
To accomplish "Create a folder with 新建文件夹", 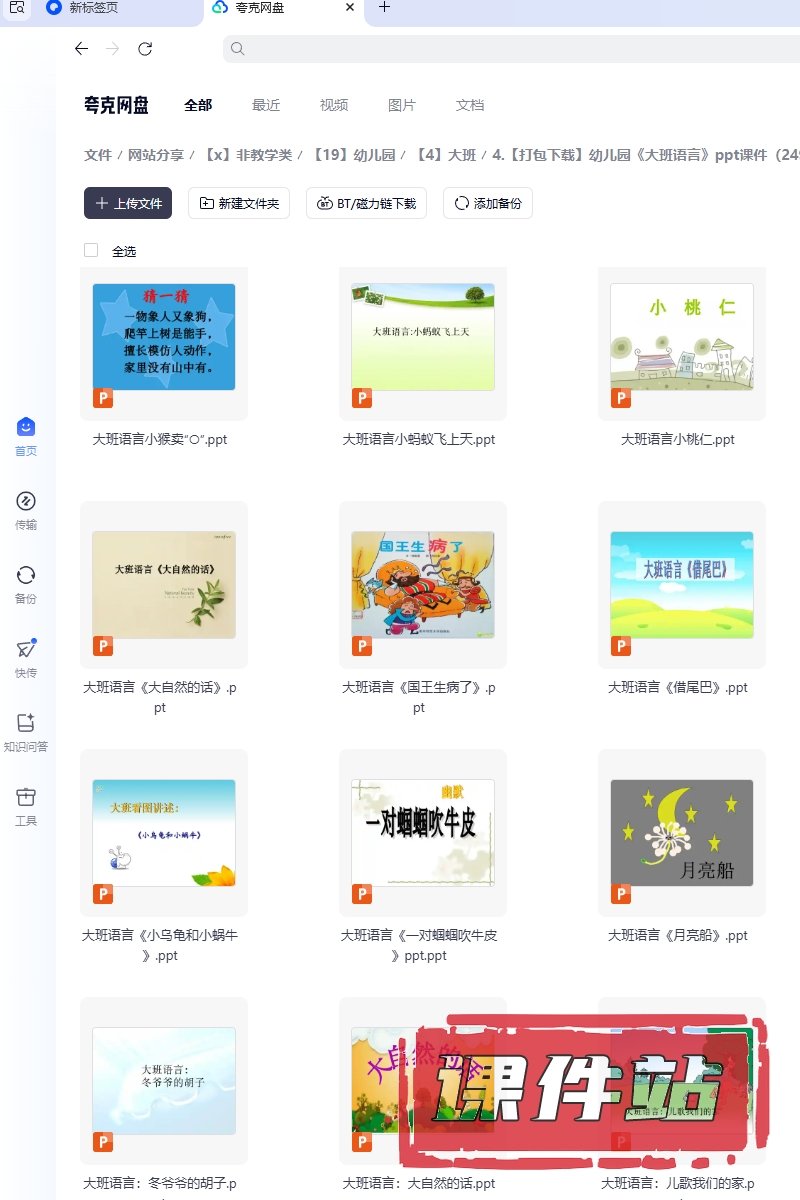I will 239,203.
